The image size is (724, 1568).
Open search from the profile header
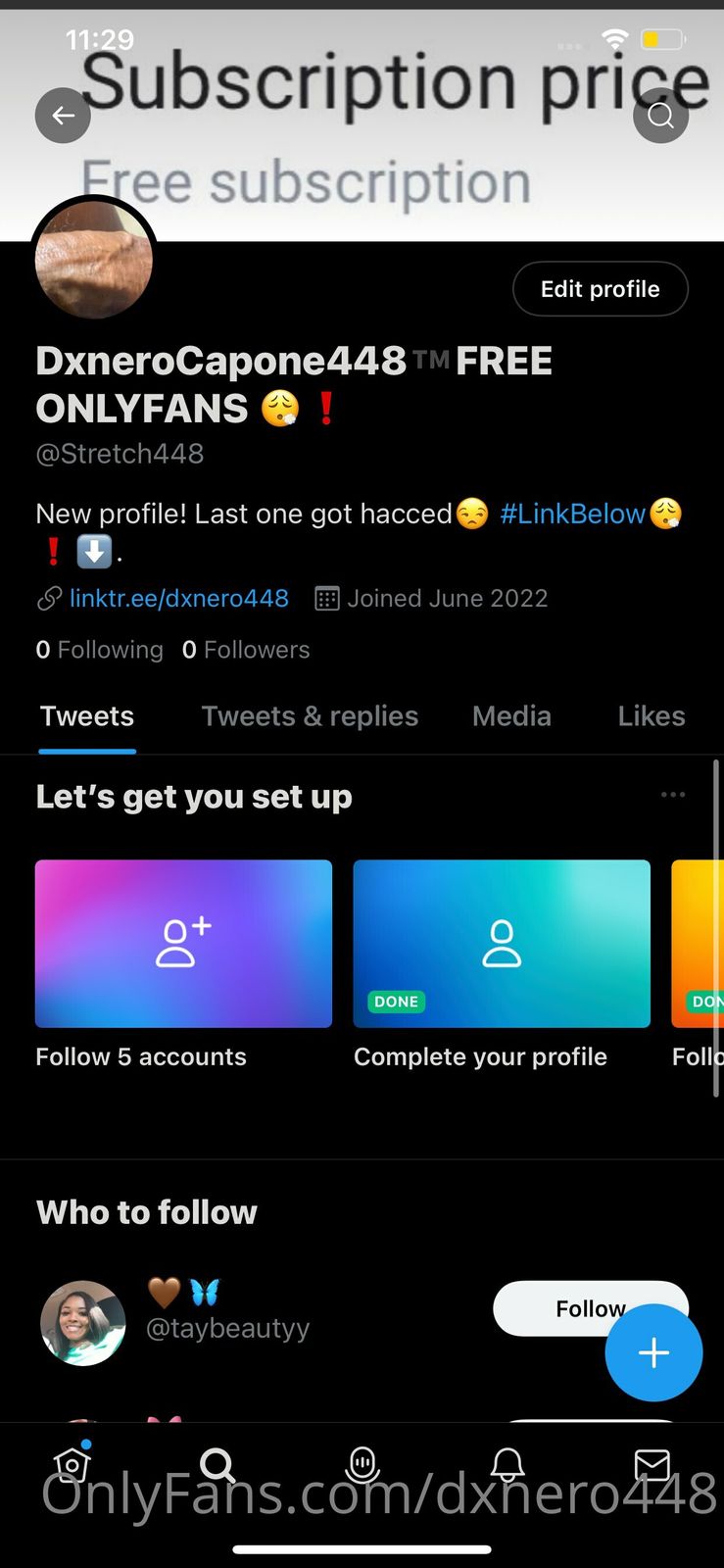click(661, 116)
